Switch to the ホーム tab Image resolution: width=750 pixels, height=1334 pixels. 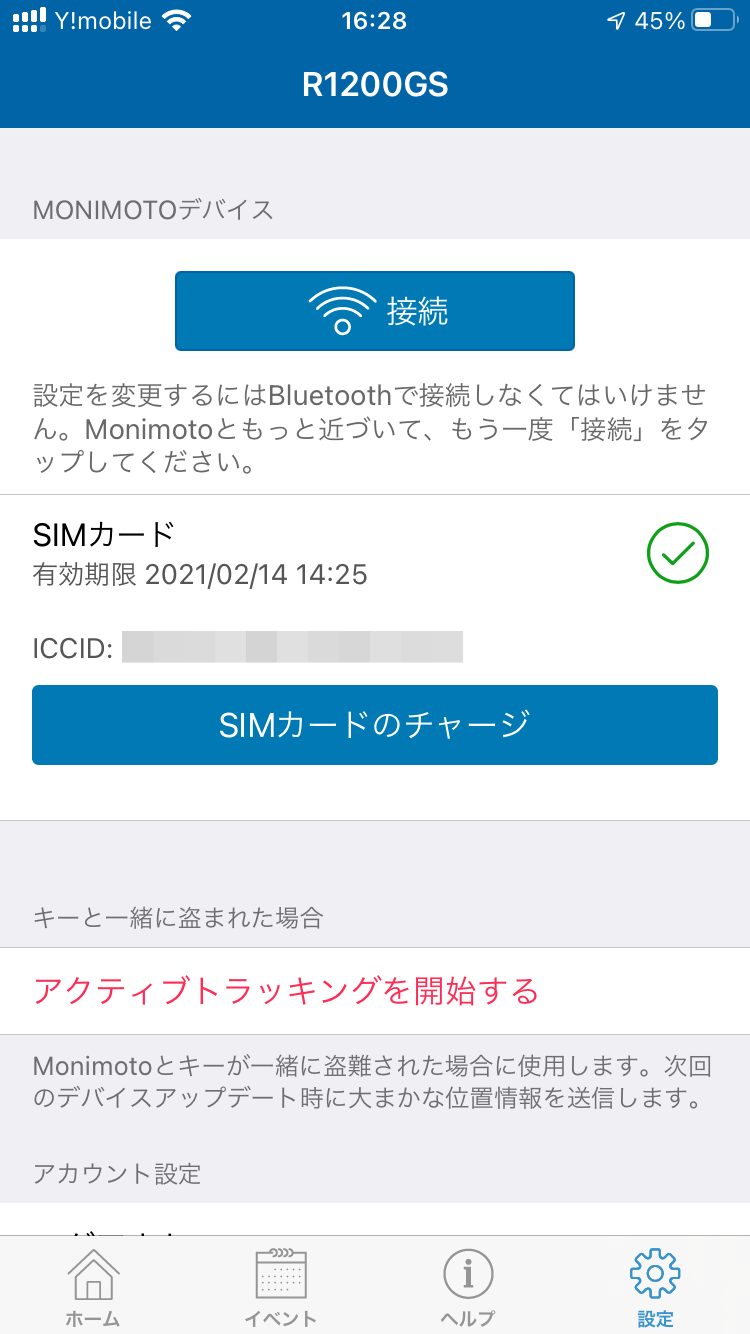point(93,1288)
